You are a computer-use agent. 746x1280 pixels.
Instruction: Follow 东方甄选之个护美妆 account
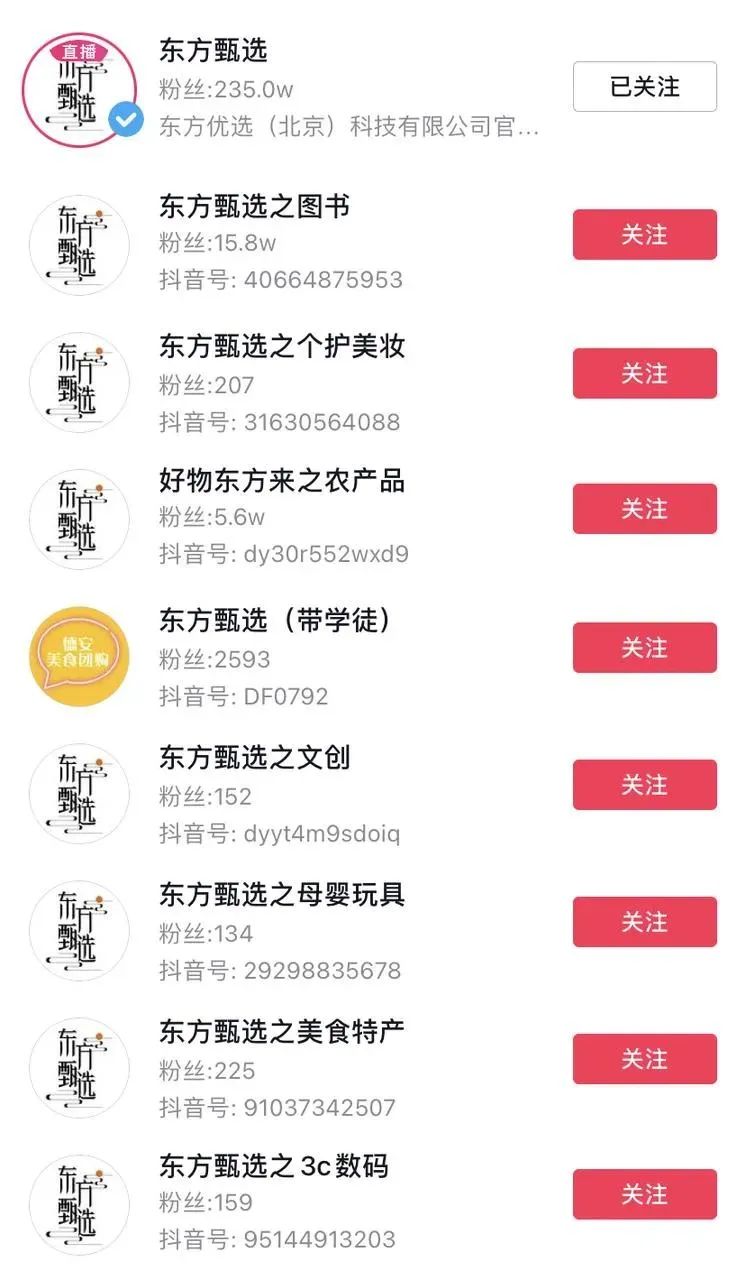pyautogui.click(x=644, y=373)
